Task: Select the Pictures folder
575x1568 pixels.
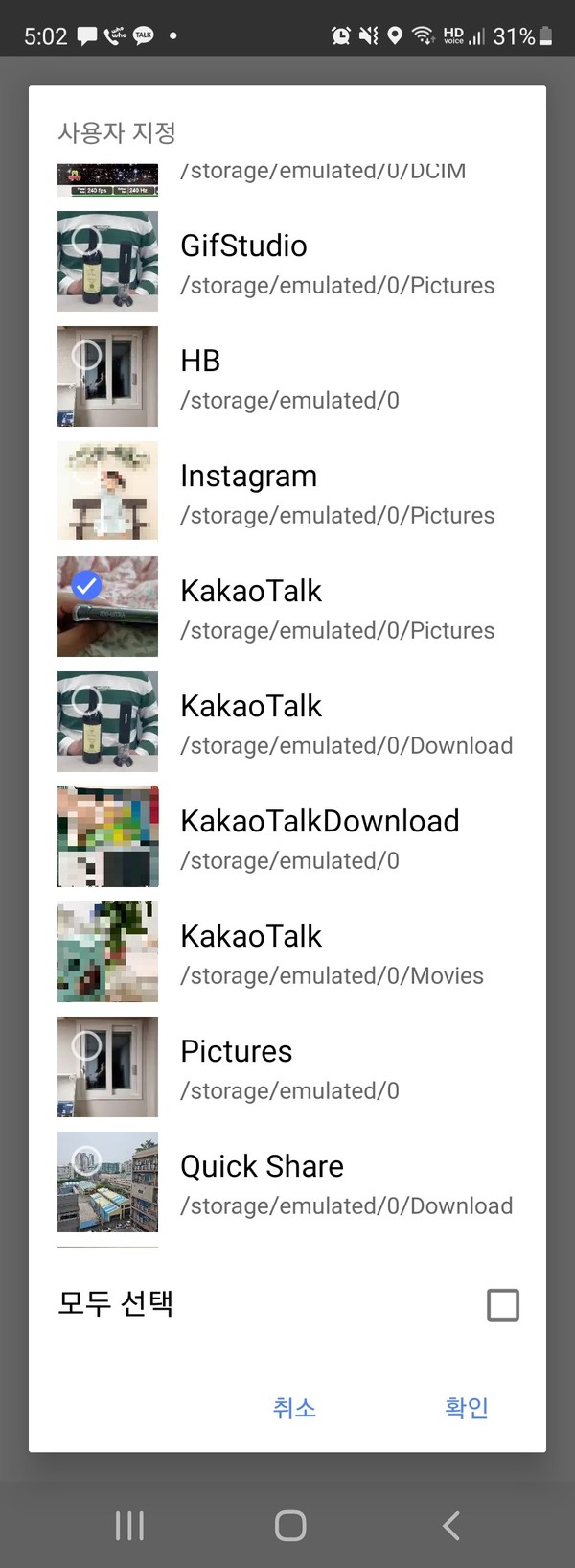Action: point(287,1067)
